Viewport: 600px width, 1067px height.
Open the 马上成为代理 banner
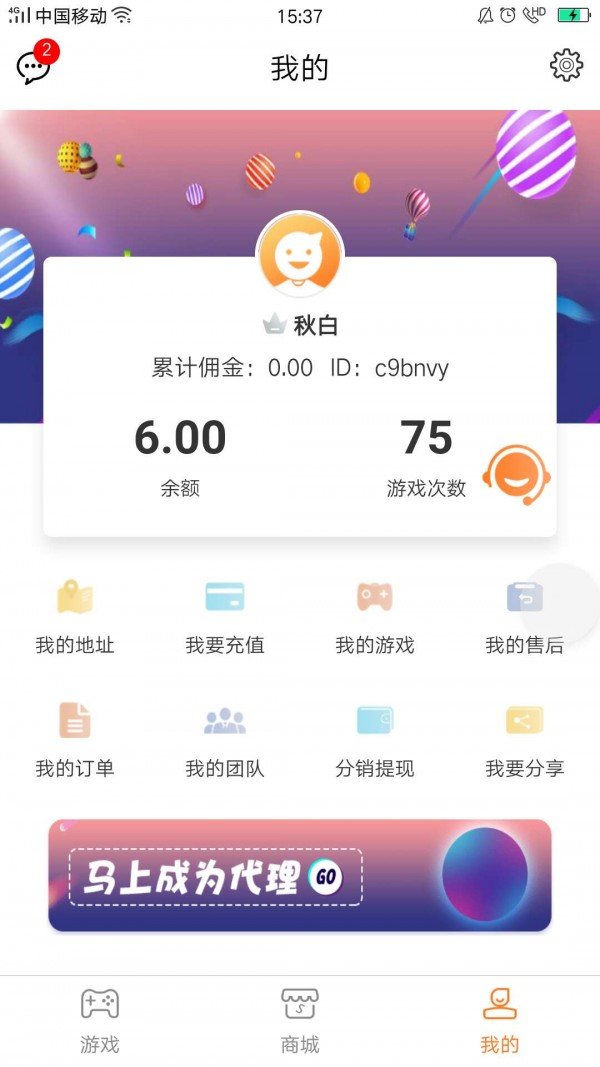click(x=300, y=876)
